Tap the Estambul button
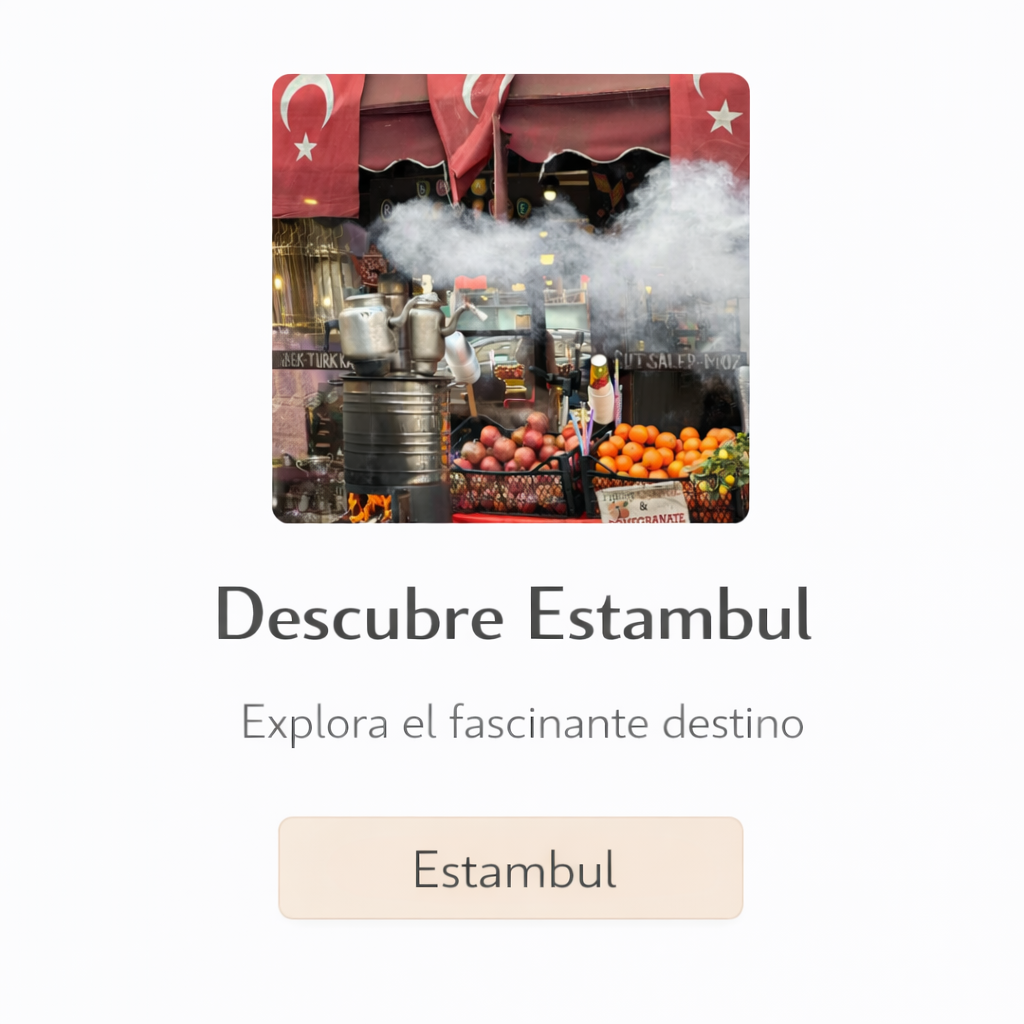This screenshot has height=1024, width=1024. [511, 868]
